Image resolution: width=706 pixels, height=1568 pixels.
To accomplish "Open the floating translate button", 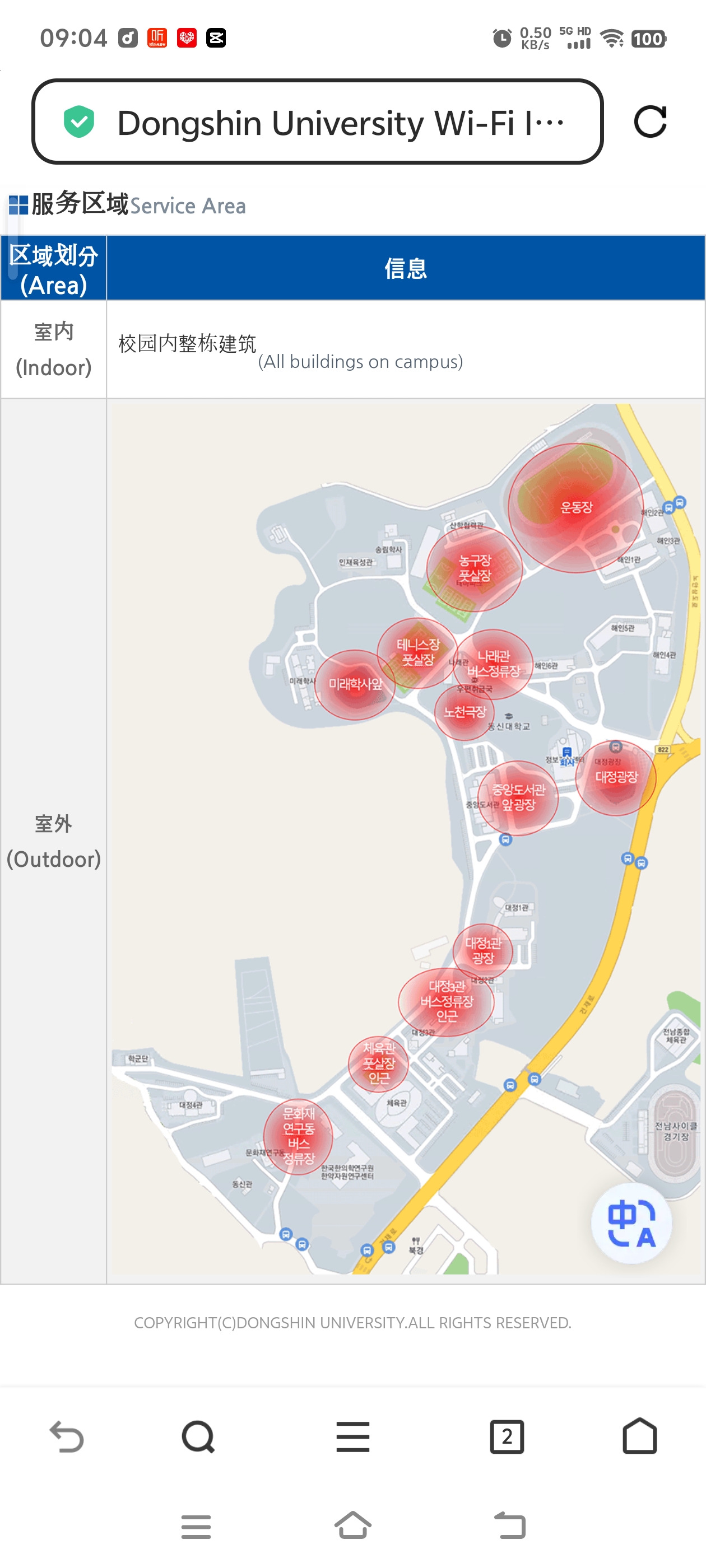I will point(631,1224).
